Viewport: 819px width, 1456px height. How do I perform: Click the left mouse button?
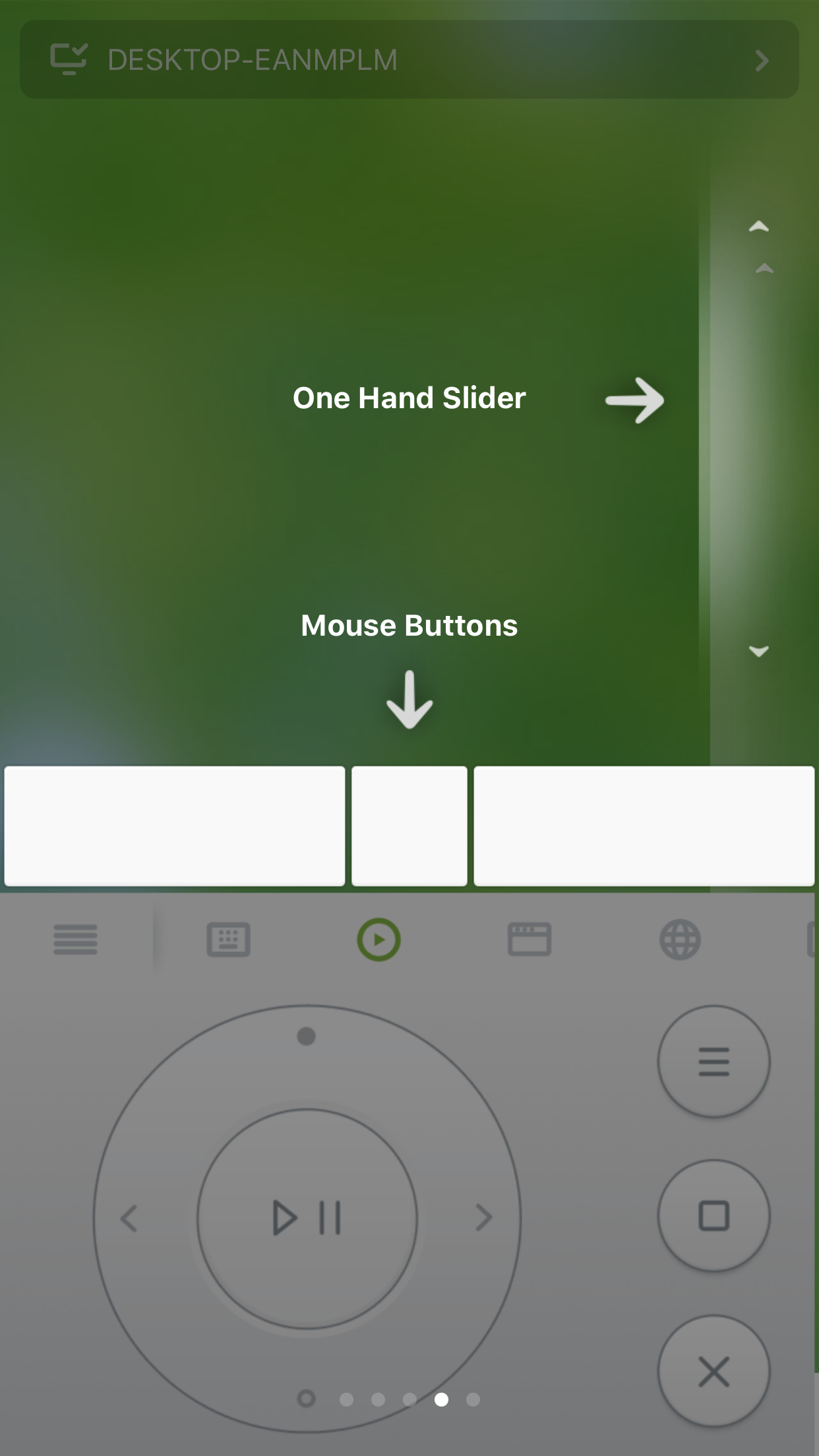point(175,826)
